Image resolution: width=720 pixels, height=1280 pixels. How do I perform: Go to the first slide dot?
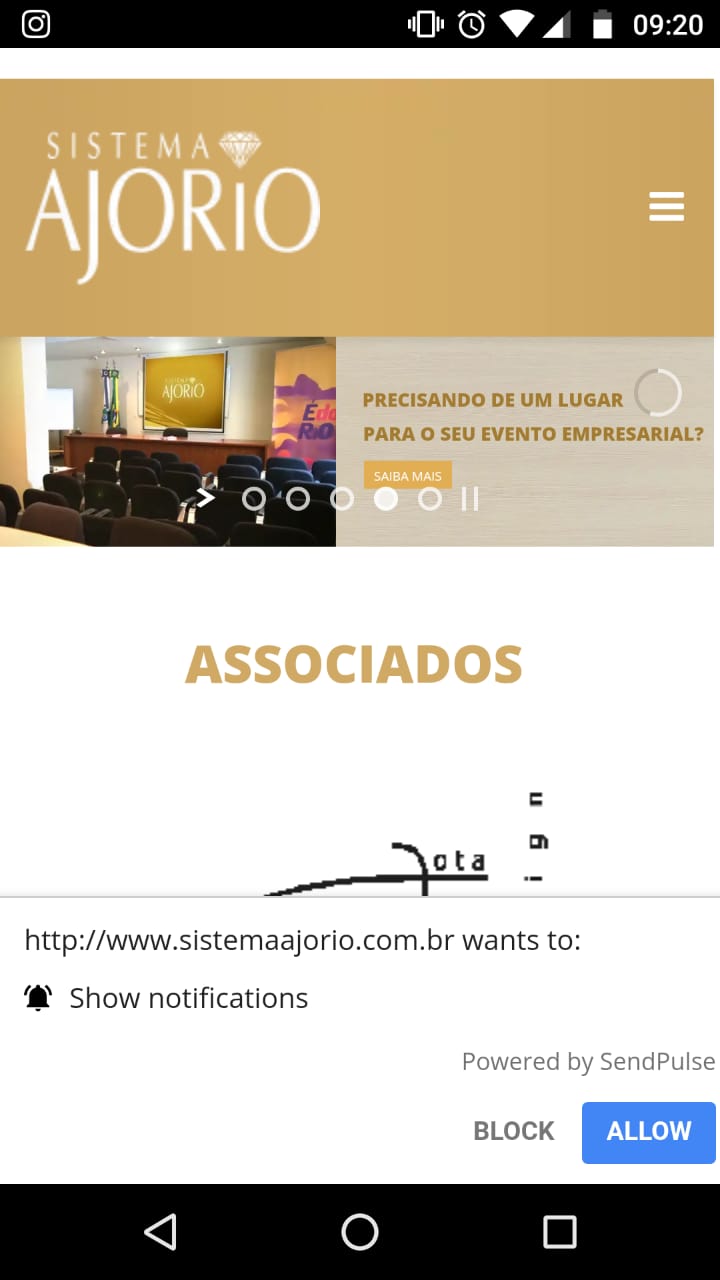[254, 498]
